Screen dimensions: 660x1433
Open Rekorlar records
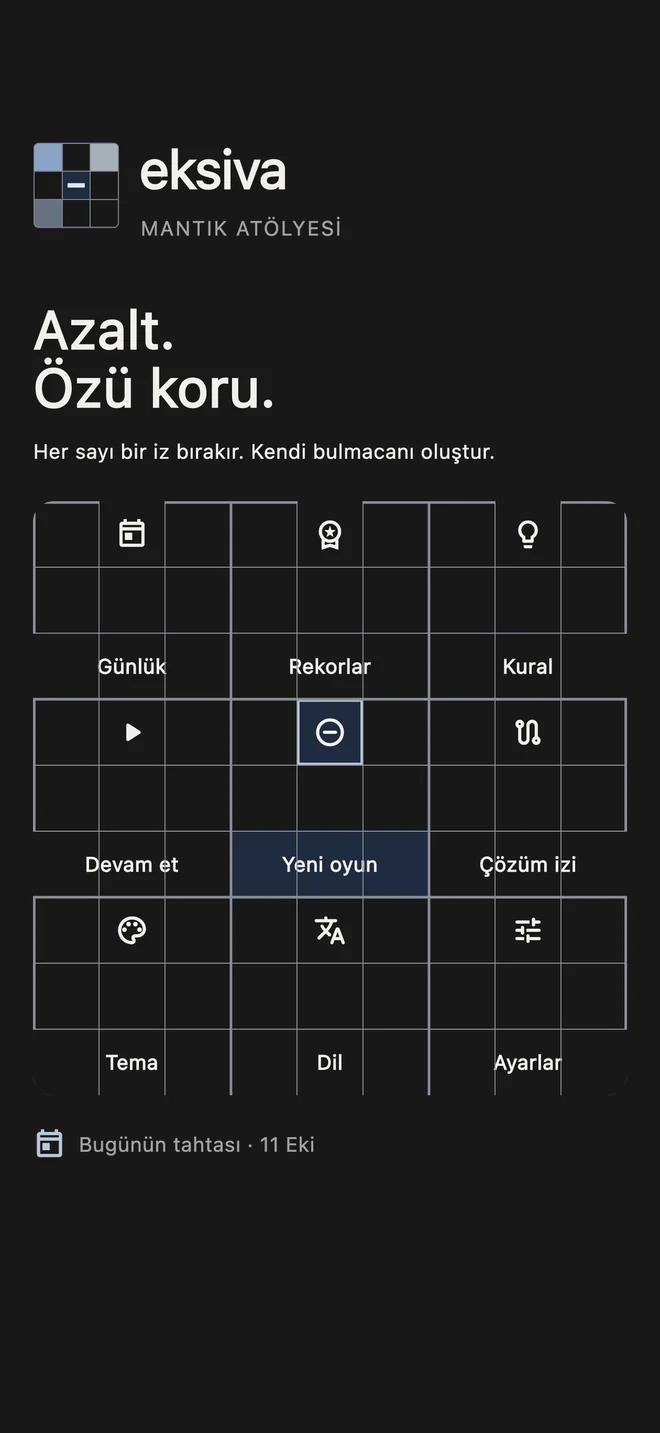(330, 600)
